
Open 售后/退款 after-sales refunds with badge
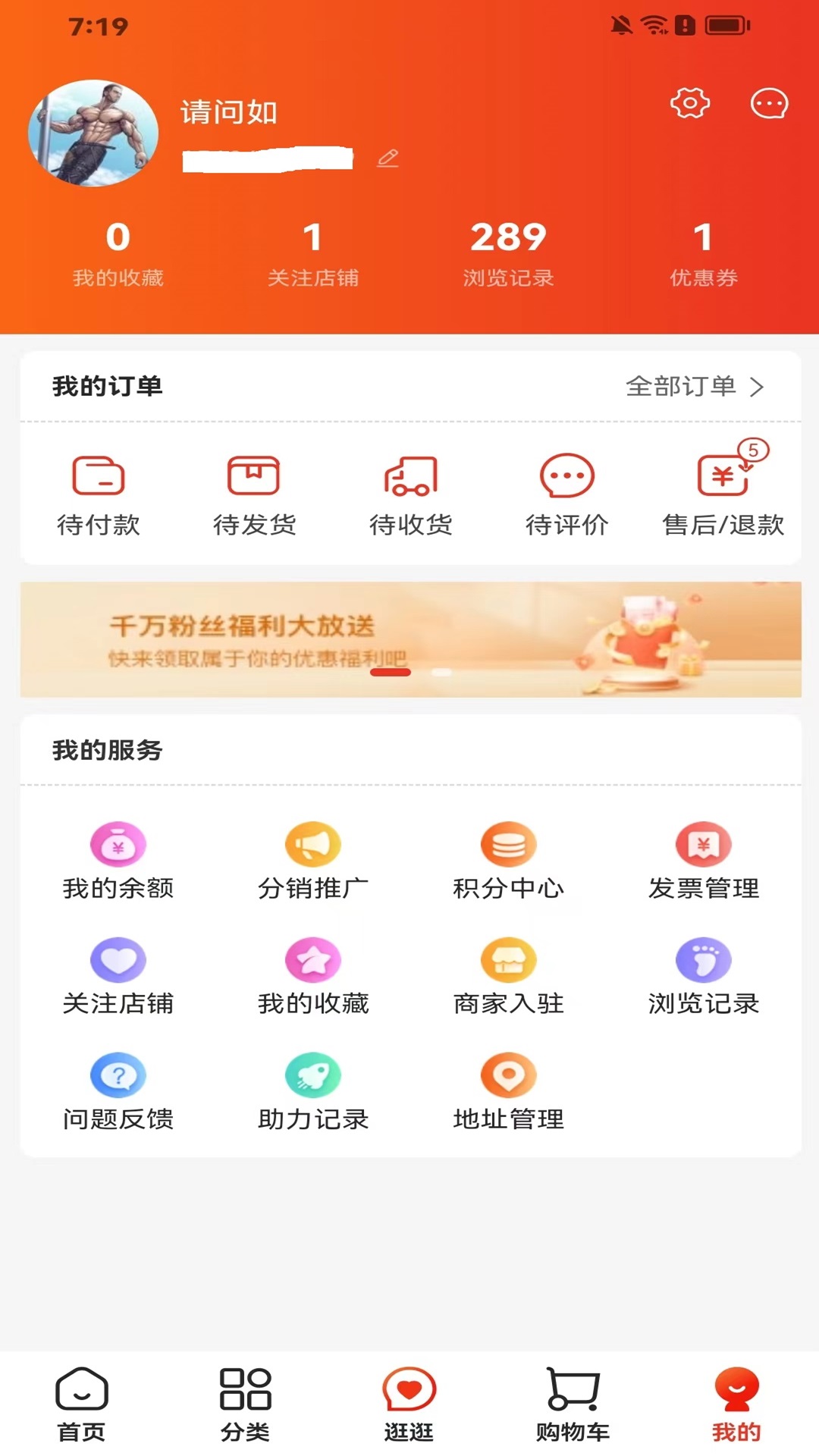pos(720,493)
